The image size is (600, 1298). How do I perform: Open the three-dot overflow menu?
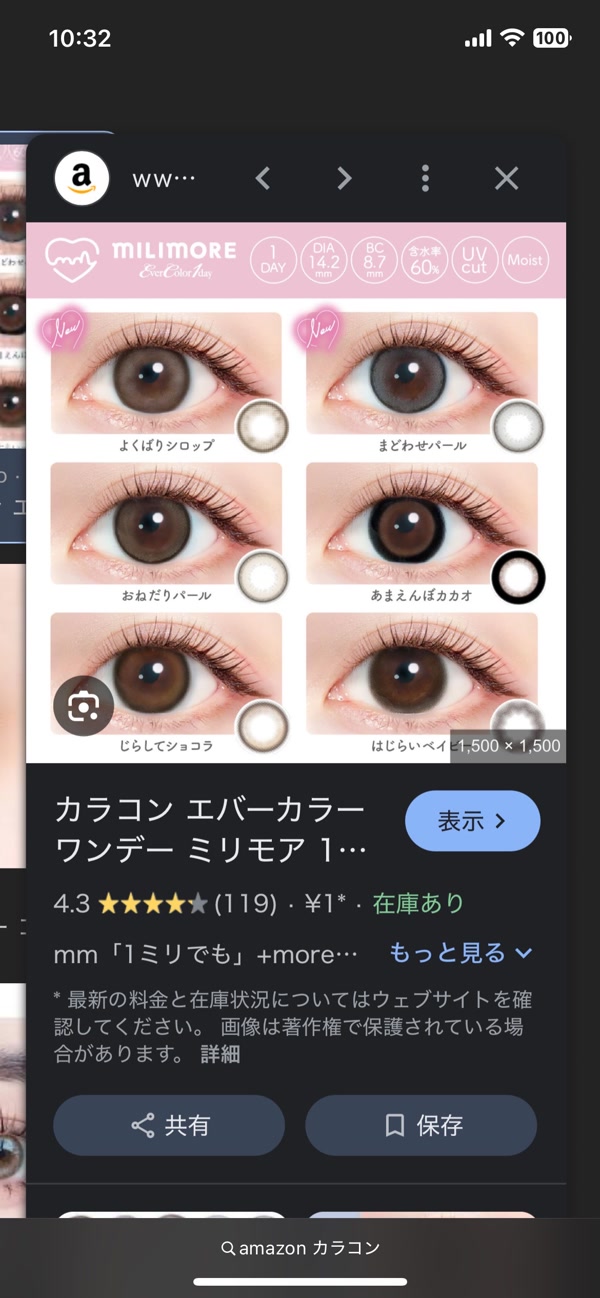pyautogui.click(x=425, y=179)
